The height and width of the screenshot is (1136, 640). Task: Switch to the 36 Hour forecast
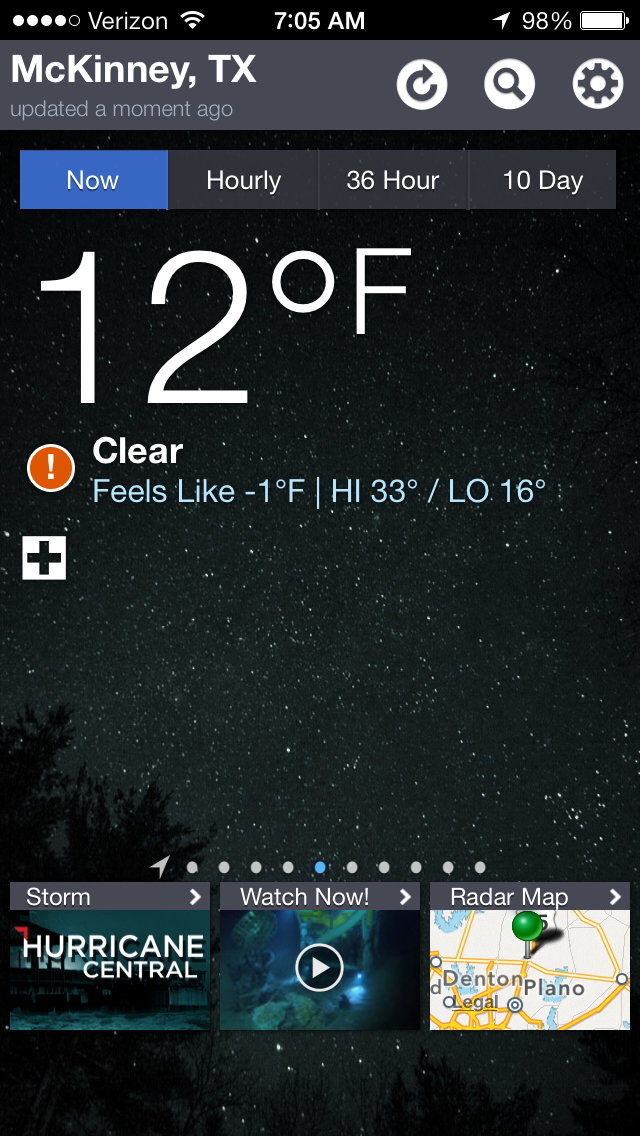(393, 180)
